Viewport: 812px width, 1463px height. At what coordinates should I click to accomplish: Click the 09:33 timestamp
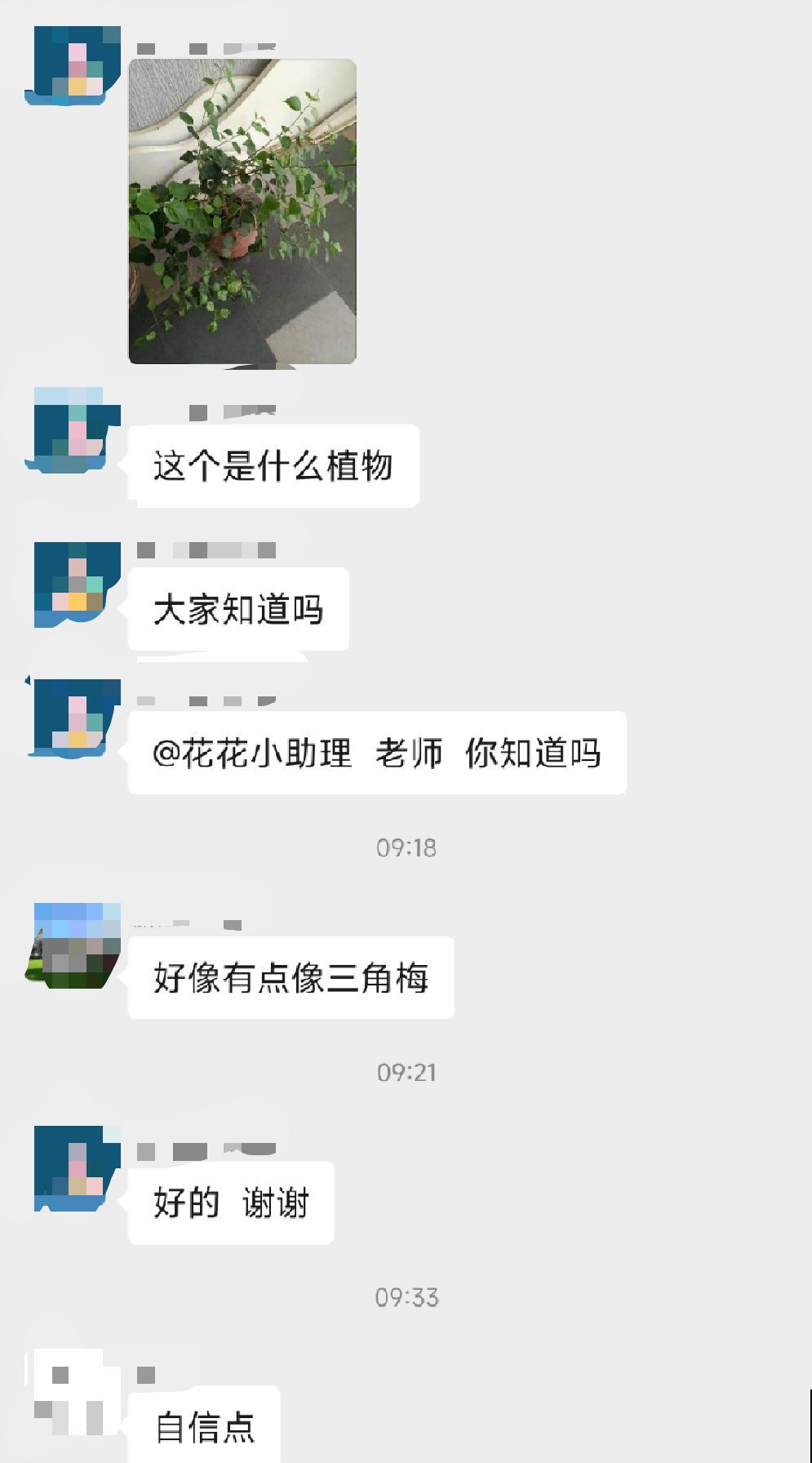(406, 1294)
